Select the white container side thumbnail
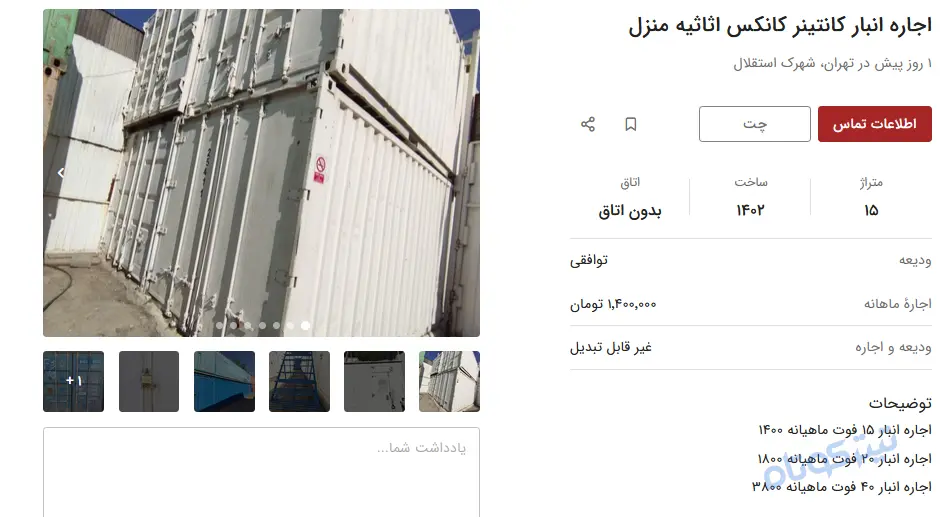Viewport: 947px width, 517px height. pos(374,381)
